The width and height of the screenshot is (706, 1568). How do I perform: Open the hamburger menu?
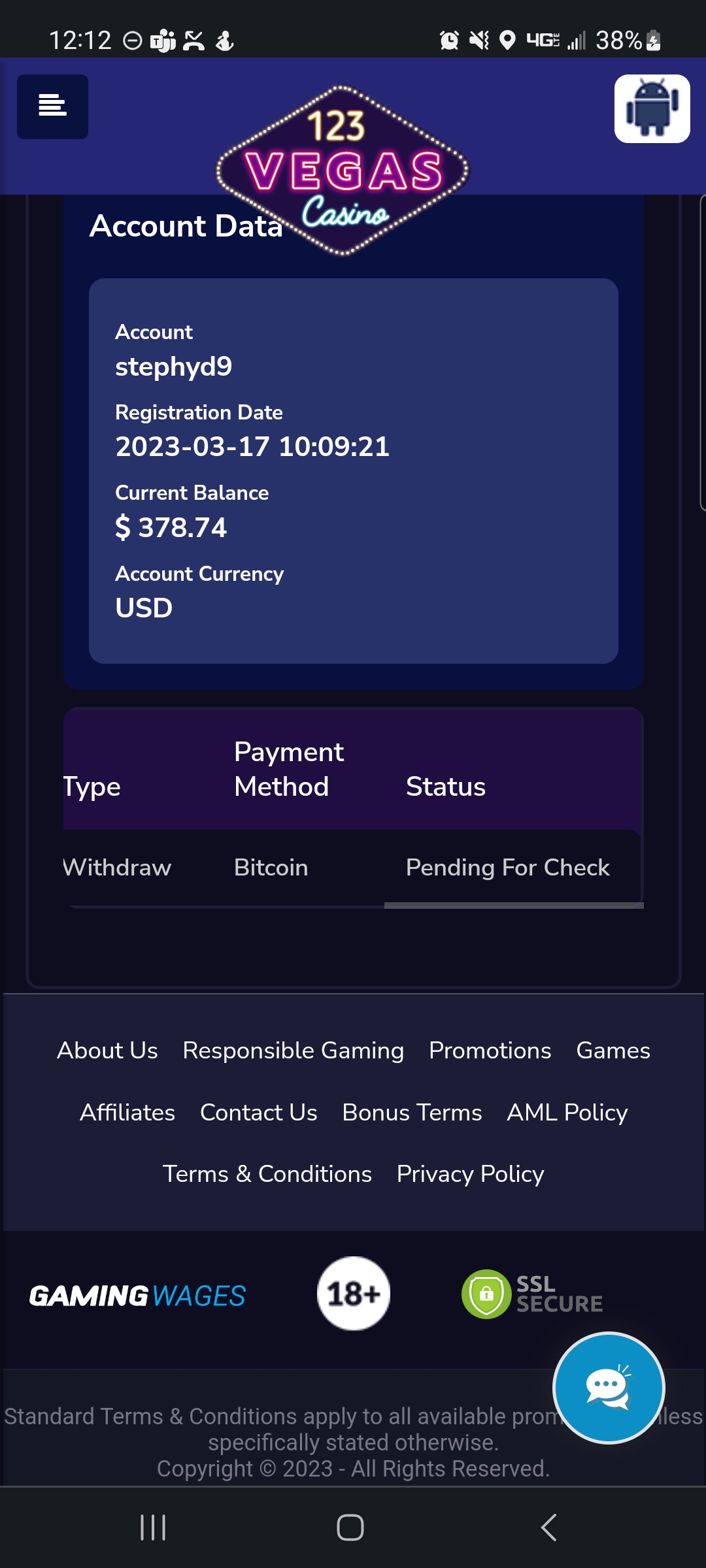[52, 106]
